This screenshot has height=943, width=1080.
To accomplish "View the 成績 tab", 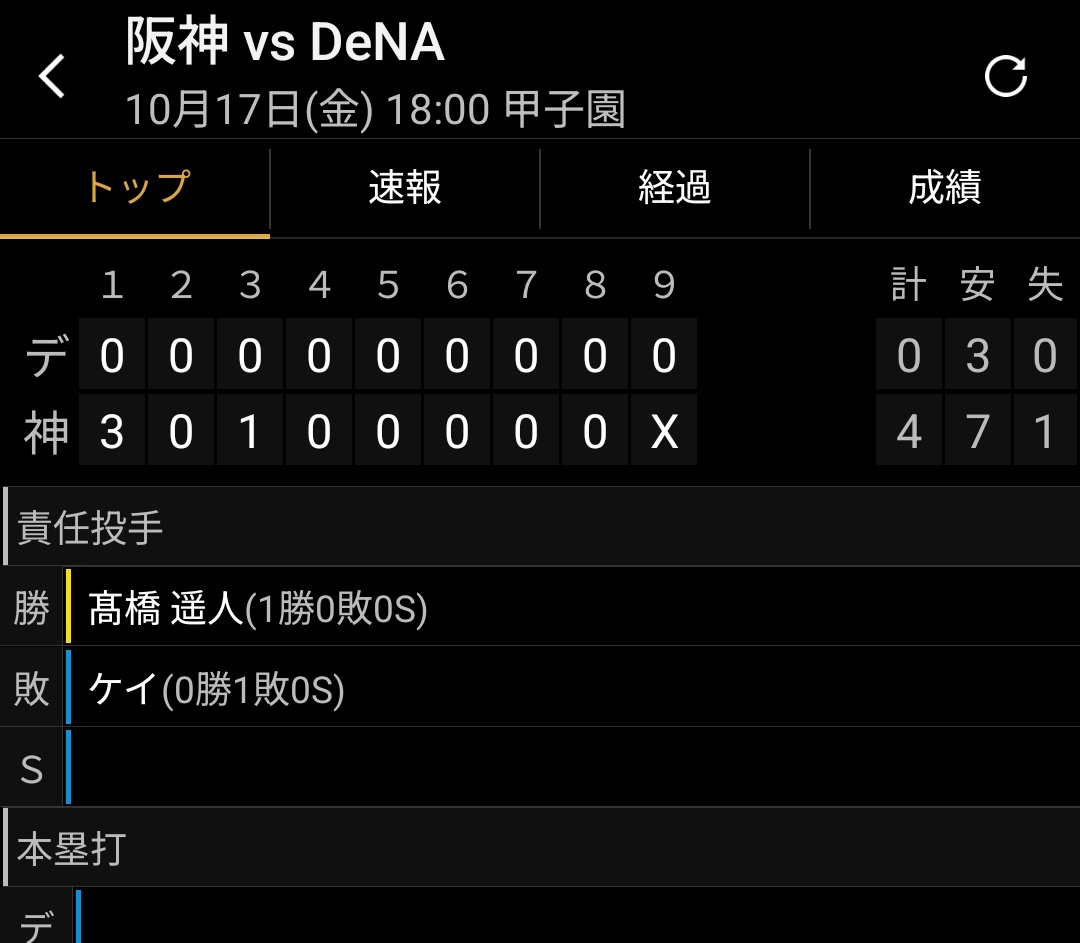I will coord(945,188).
